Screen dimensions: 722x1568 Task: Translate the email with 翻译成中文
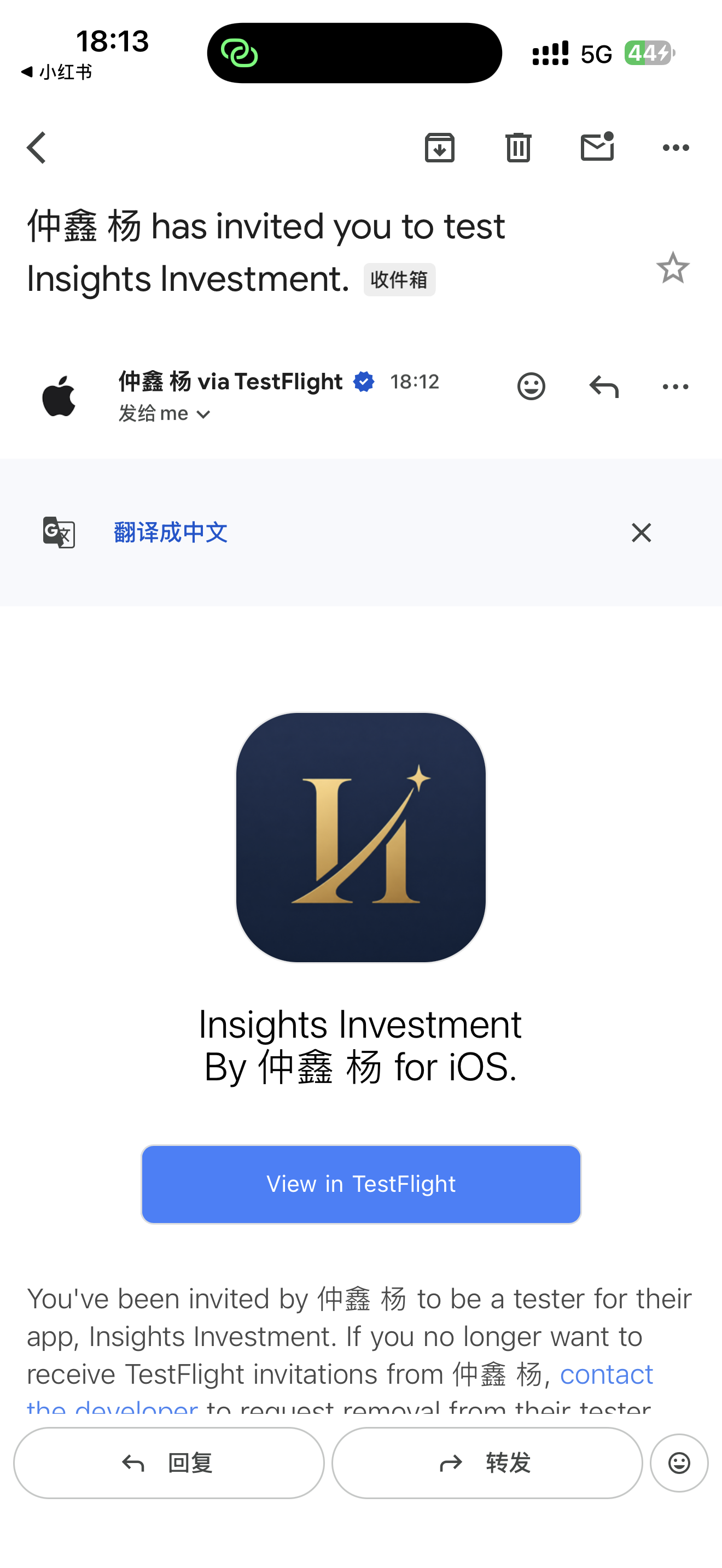[x=171, y=533]
